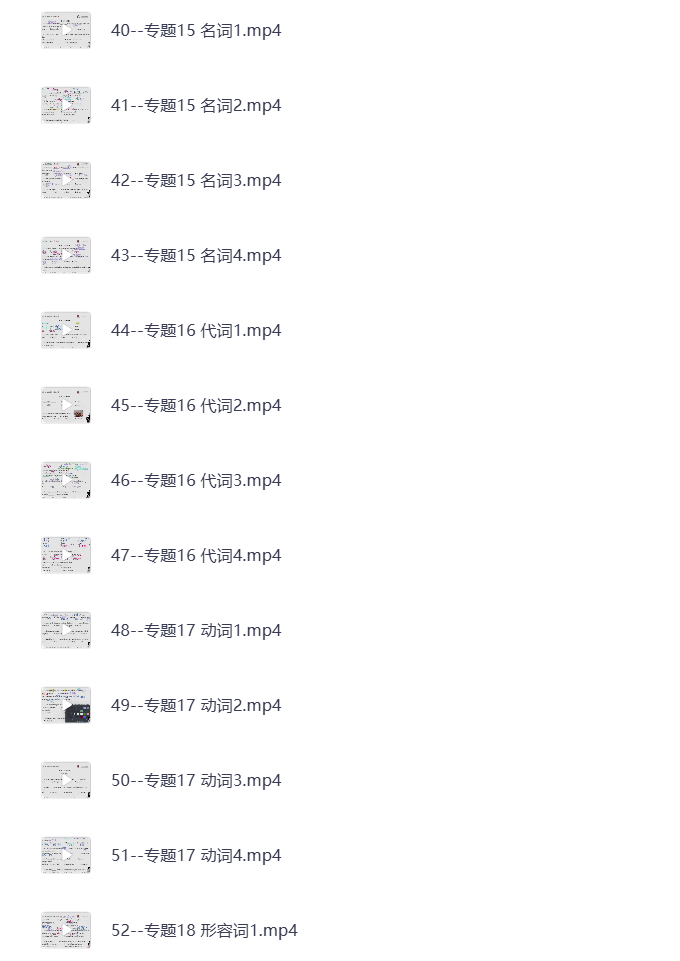Image resolution: width=680 pixels, height=961 pixels.
Task: Open video 45--专题16 代词2.mp4
Action: 196,406
